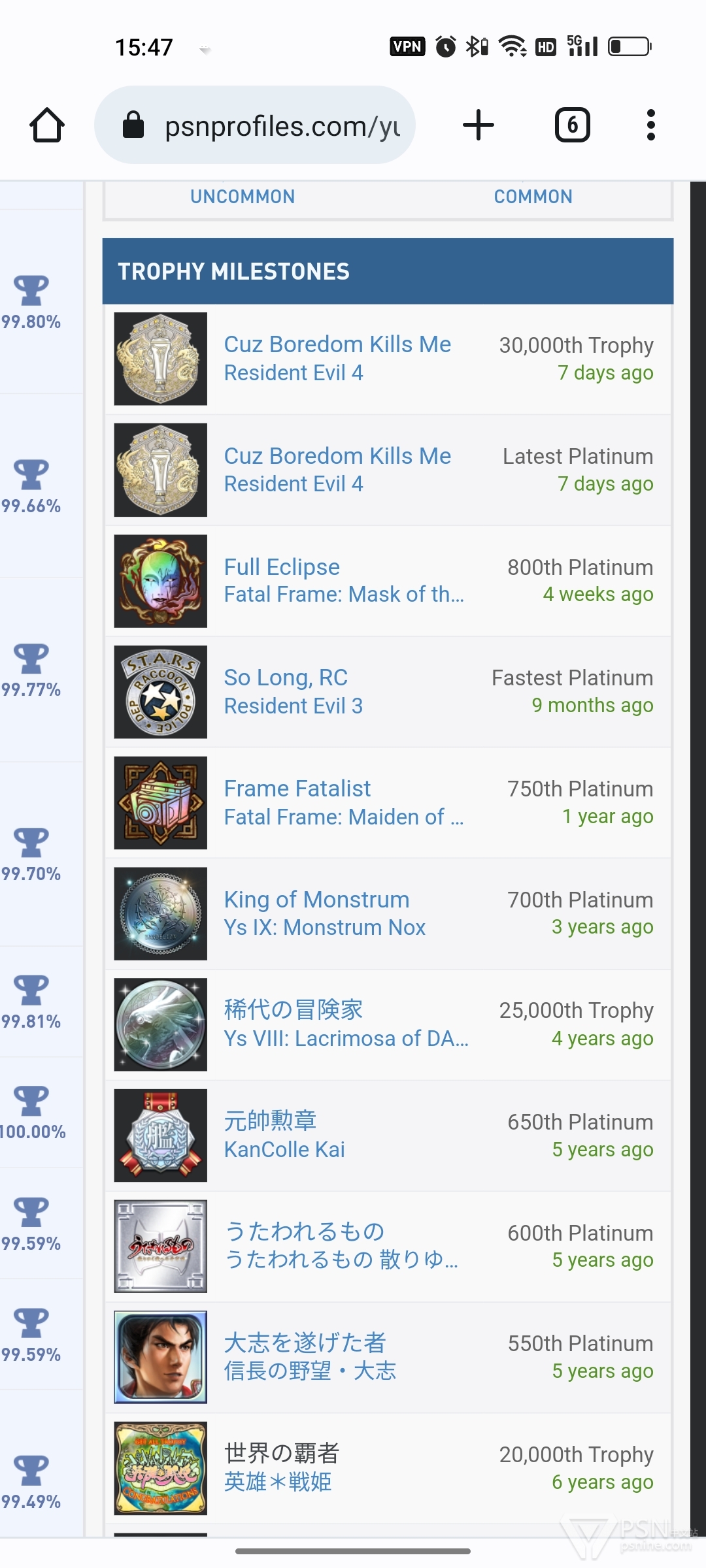
Task: Open the KanColle Kai game link
Action: [x=284, y=1149]
